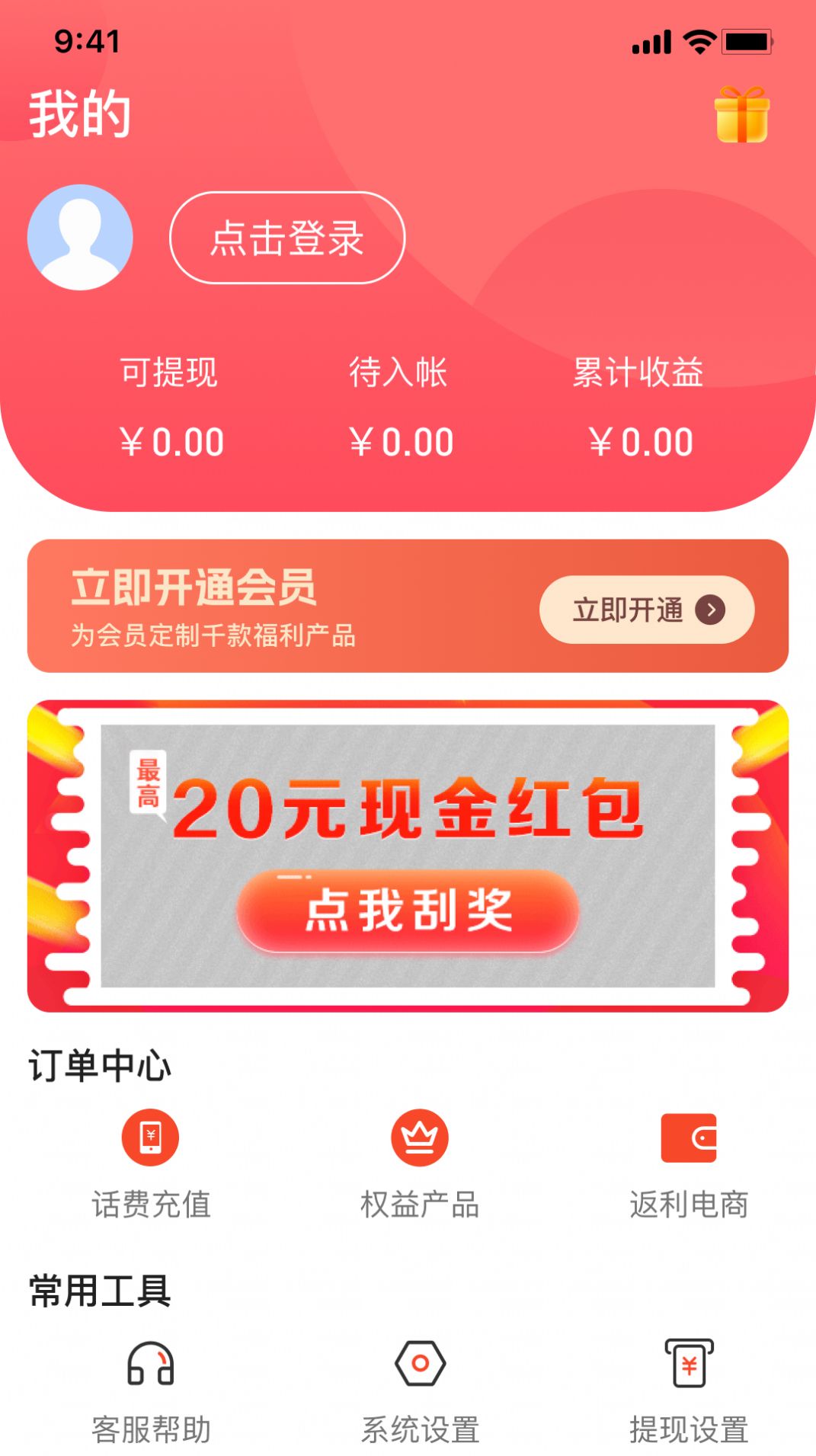Tap the 点击登录 login button
816x1456 pixels.
tap(286, 238)
